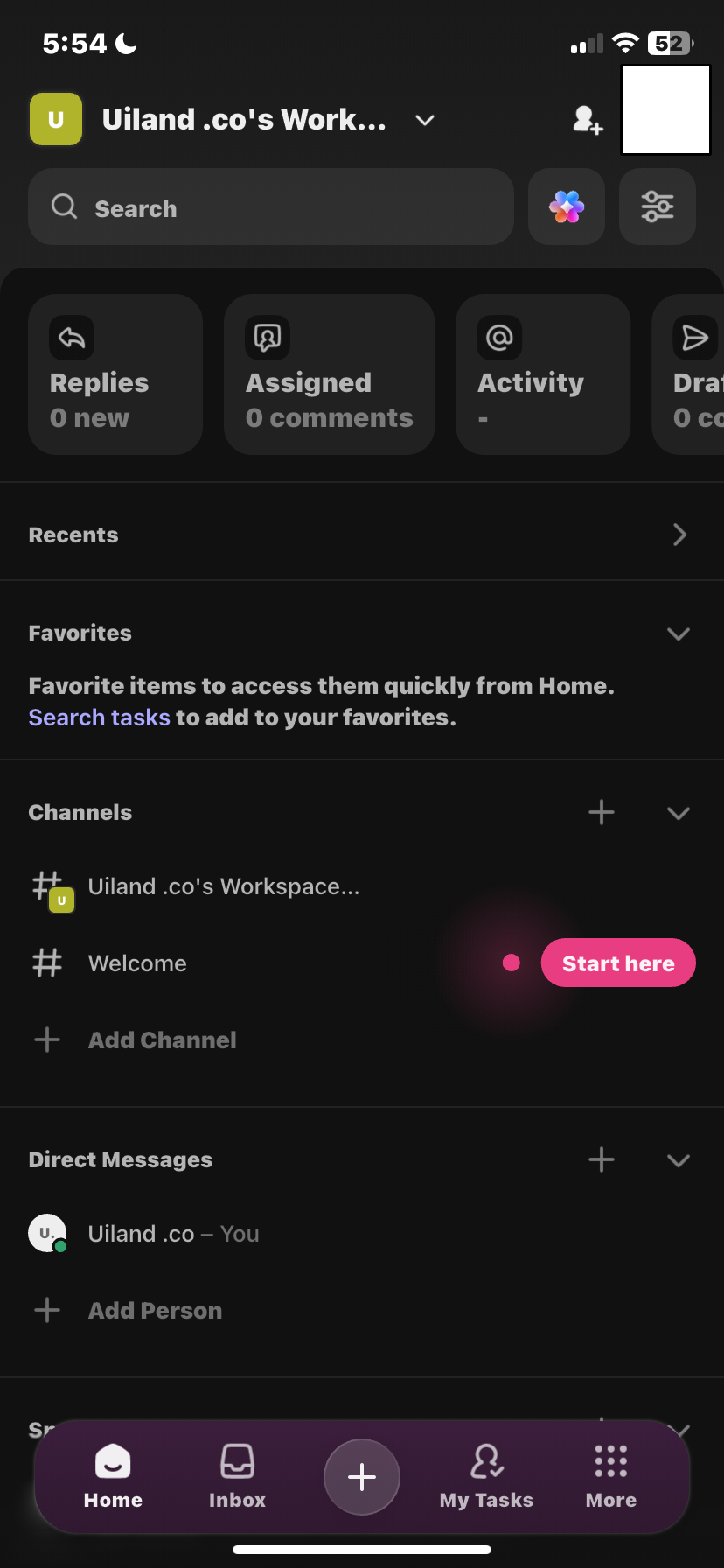The height and width of the screenshot is (1568, 724).
Task: Open the Welcome channel
Action: click(137, 962)
